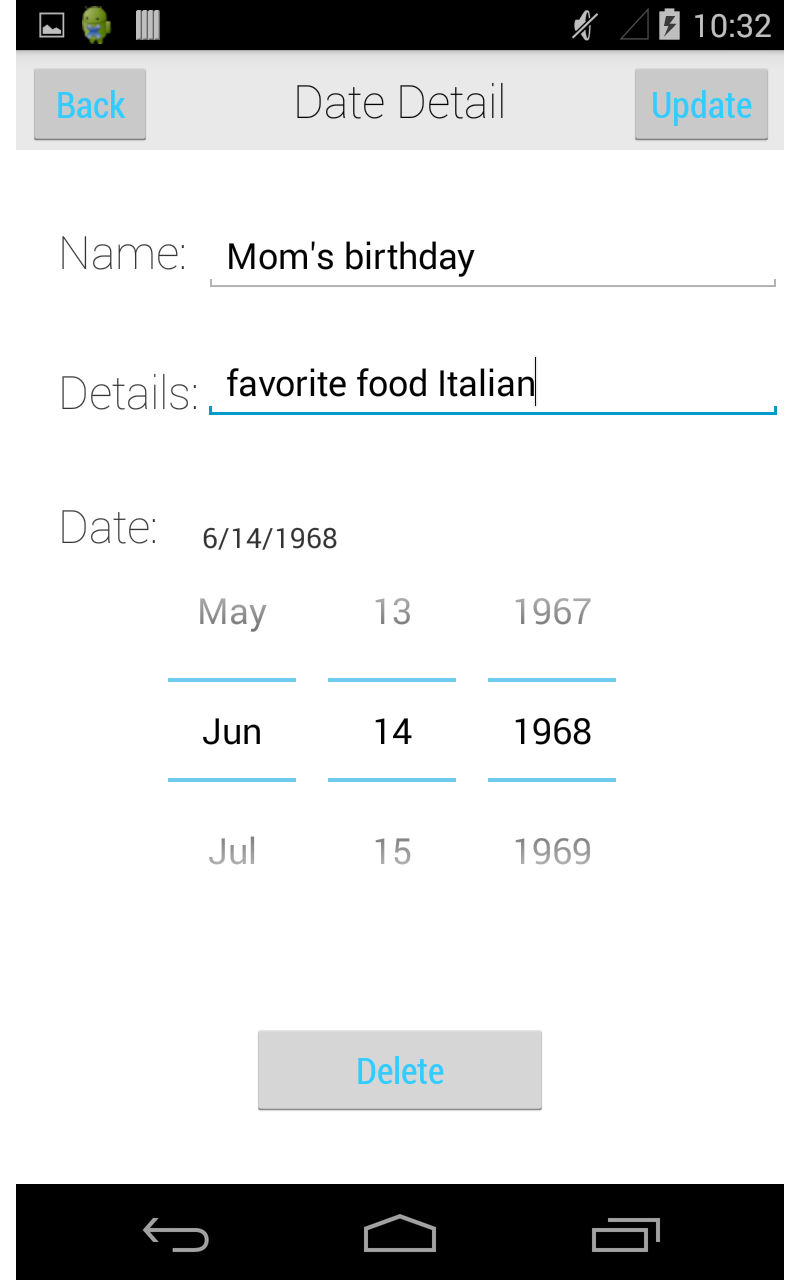This screenshot has height=1280, width=800.
Task: Select 1967 in the year picker
Action: [x=551, y=611]
